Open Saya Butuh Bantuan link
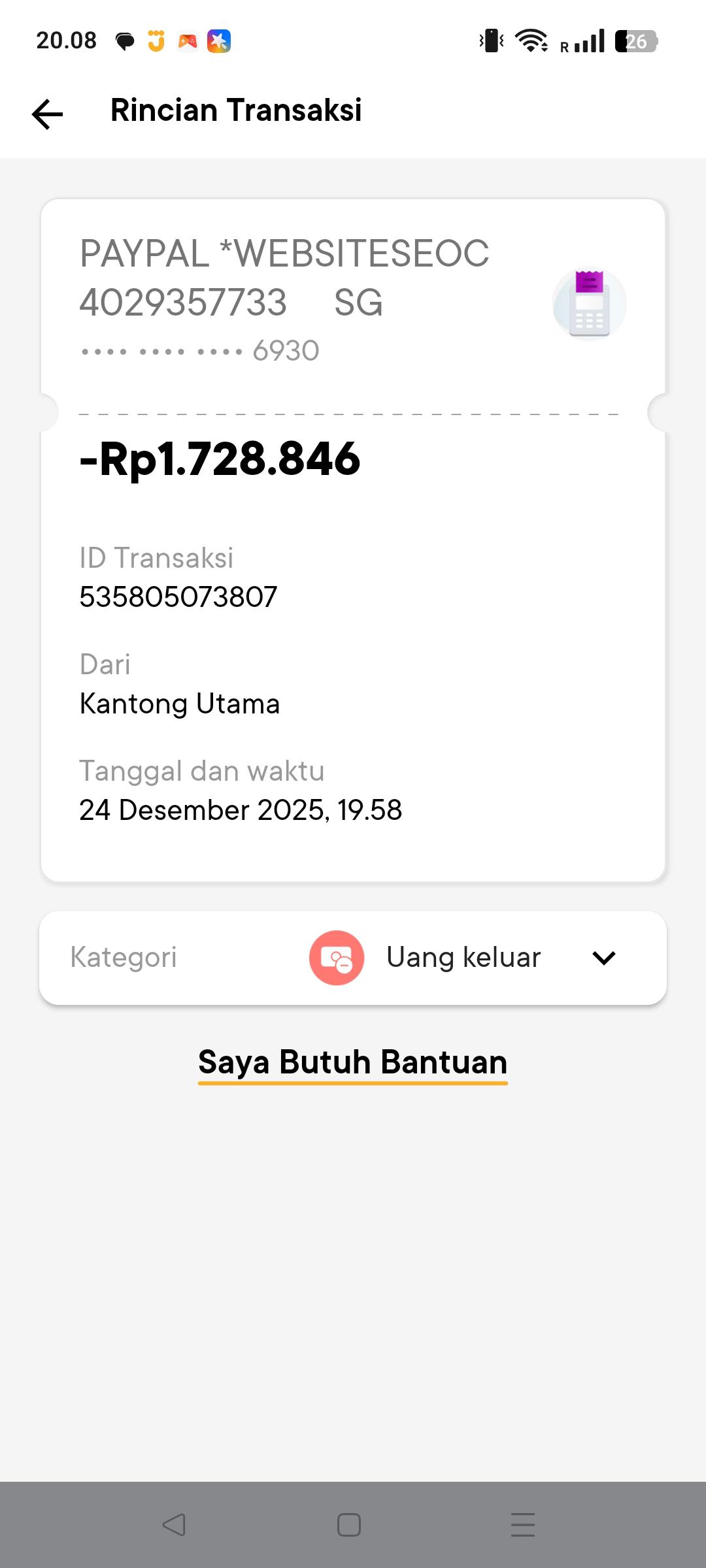The image size is (706, 1568). [353, 1062]
